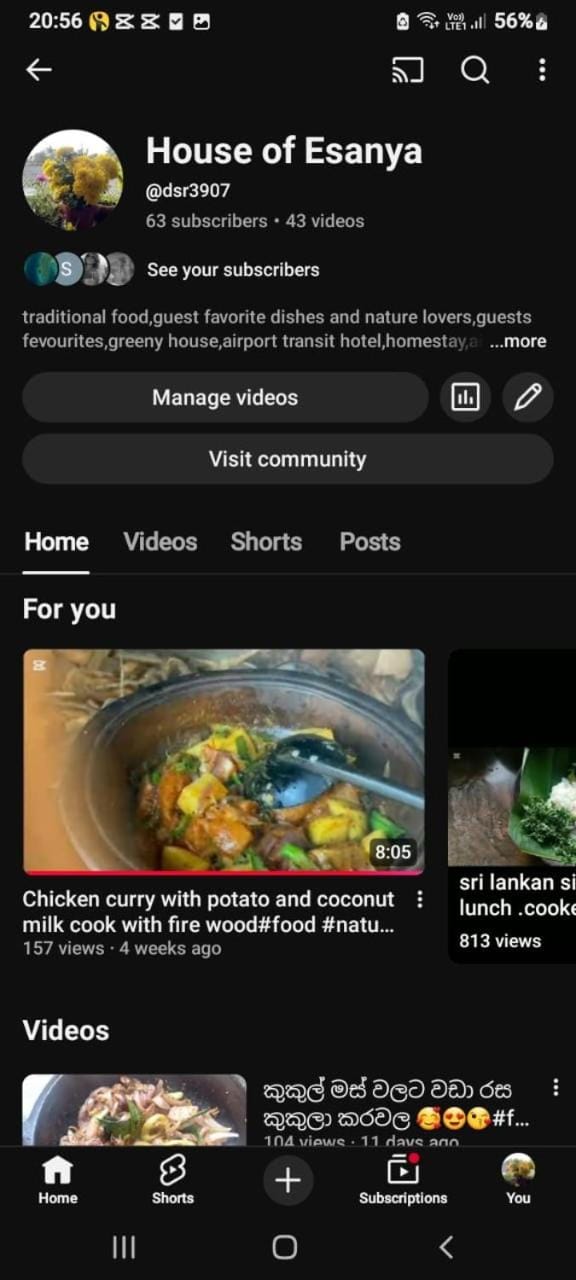Open the You tab
576x1280 pixels.
click(x=518, y=1180)
